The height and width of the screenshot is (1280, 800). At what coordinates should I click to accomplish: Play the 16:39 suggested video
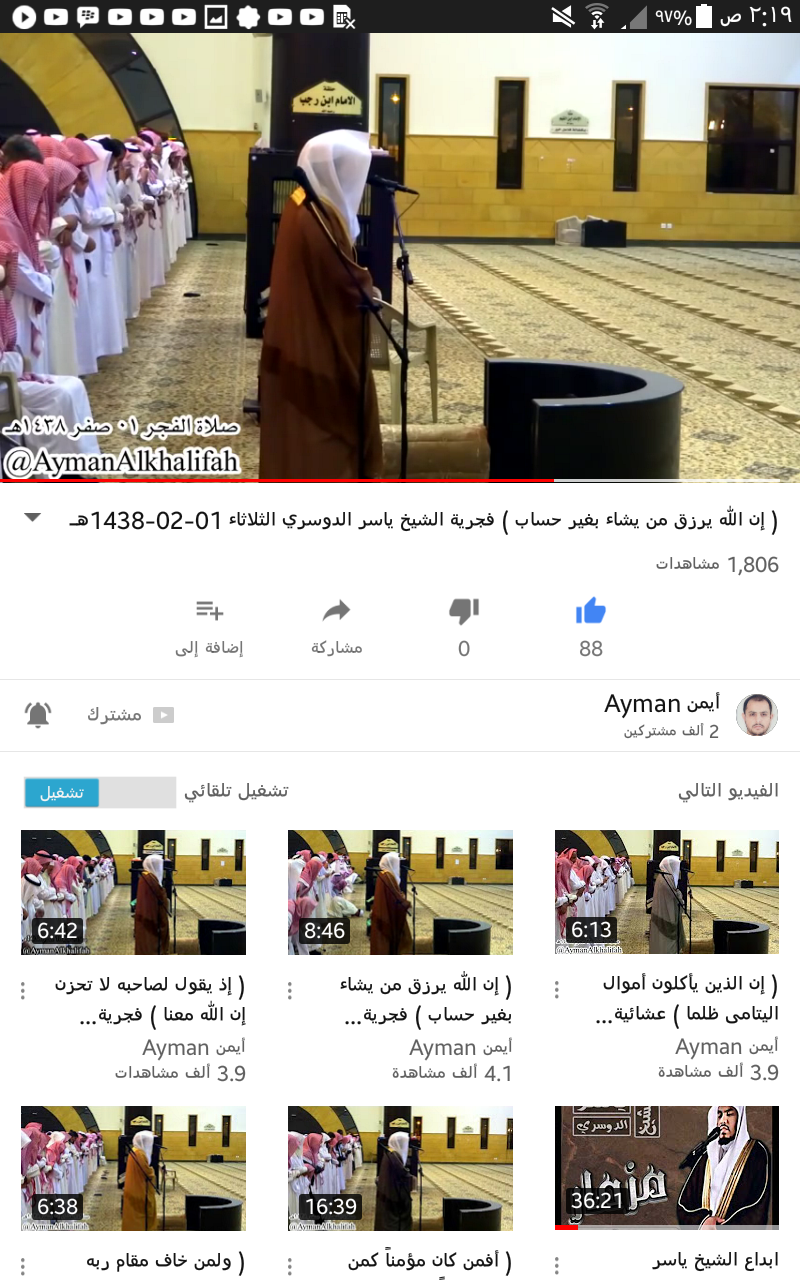coord(400,1168)
